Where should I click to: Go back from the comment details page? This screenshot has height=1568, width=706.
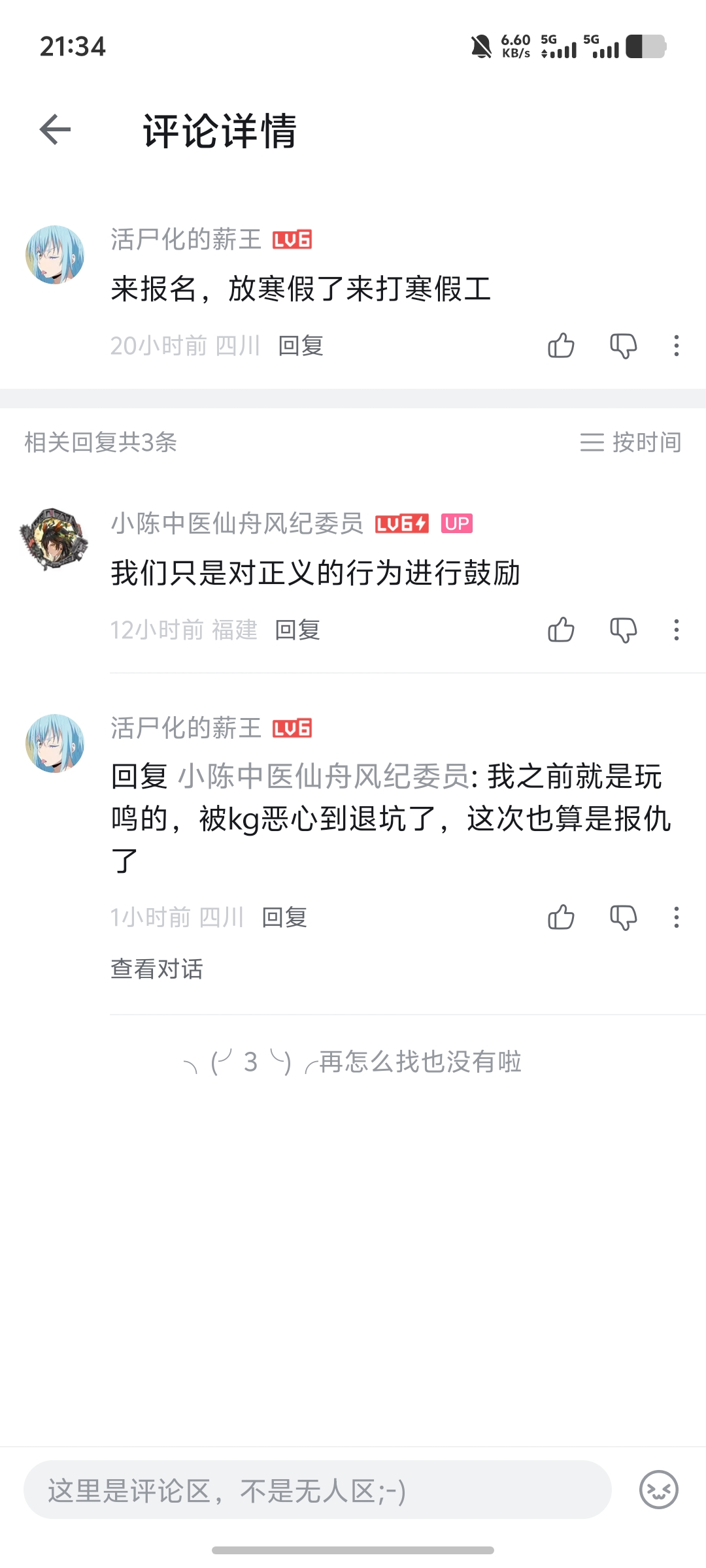point(55,129)
